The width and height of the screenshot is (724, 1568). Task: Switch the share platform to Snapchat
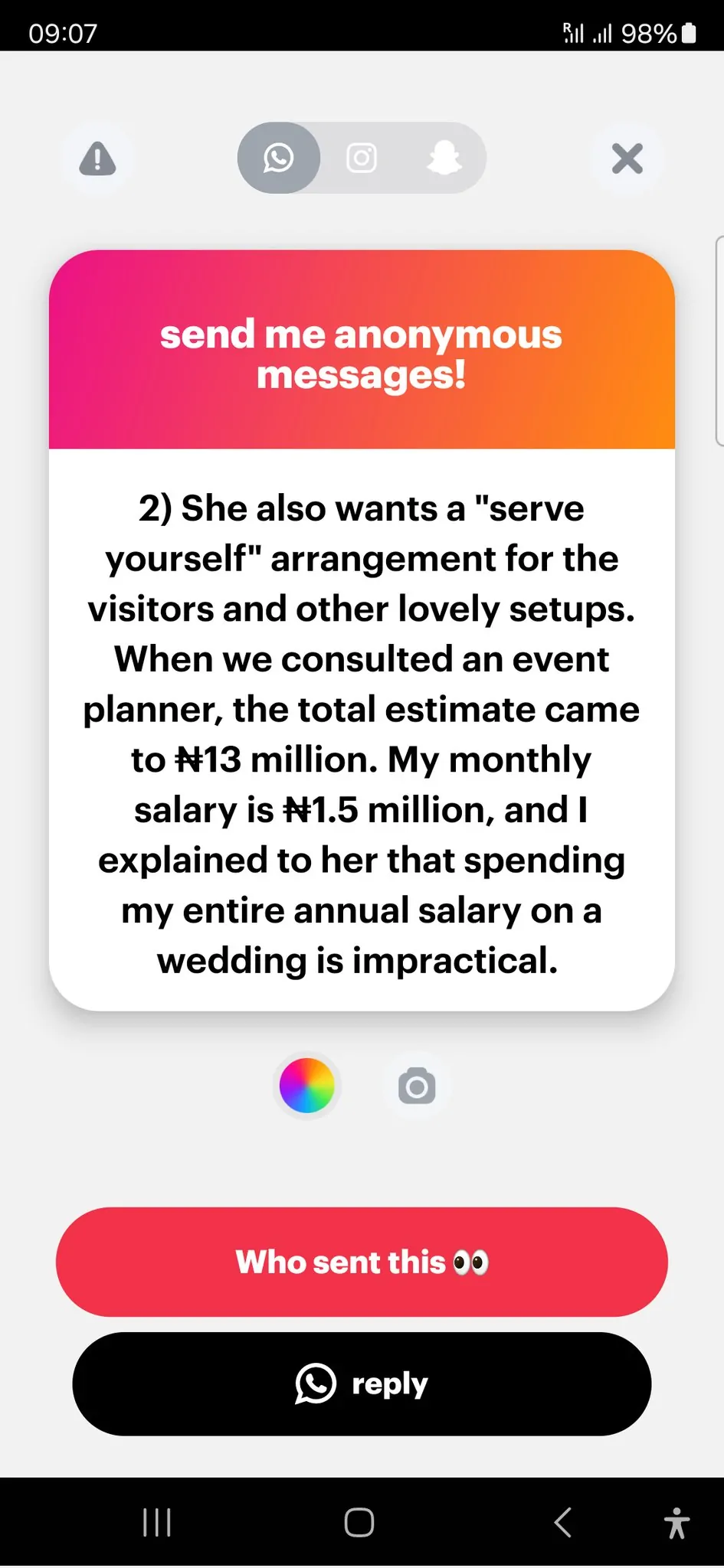click(444, 158)
